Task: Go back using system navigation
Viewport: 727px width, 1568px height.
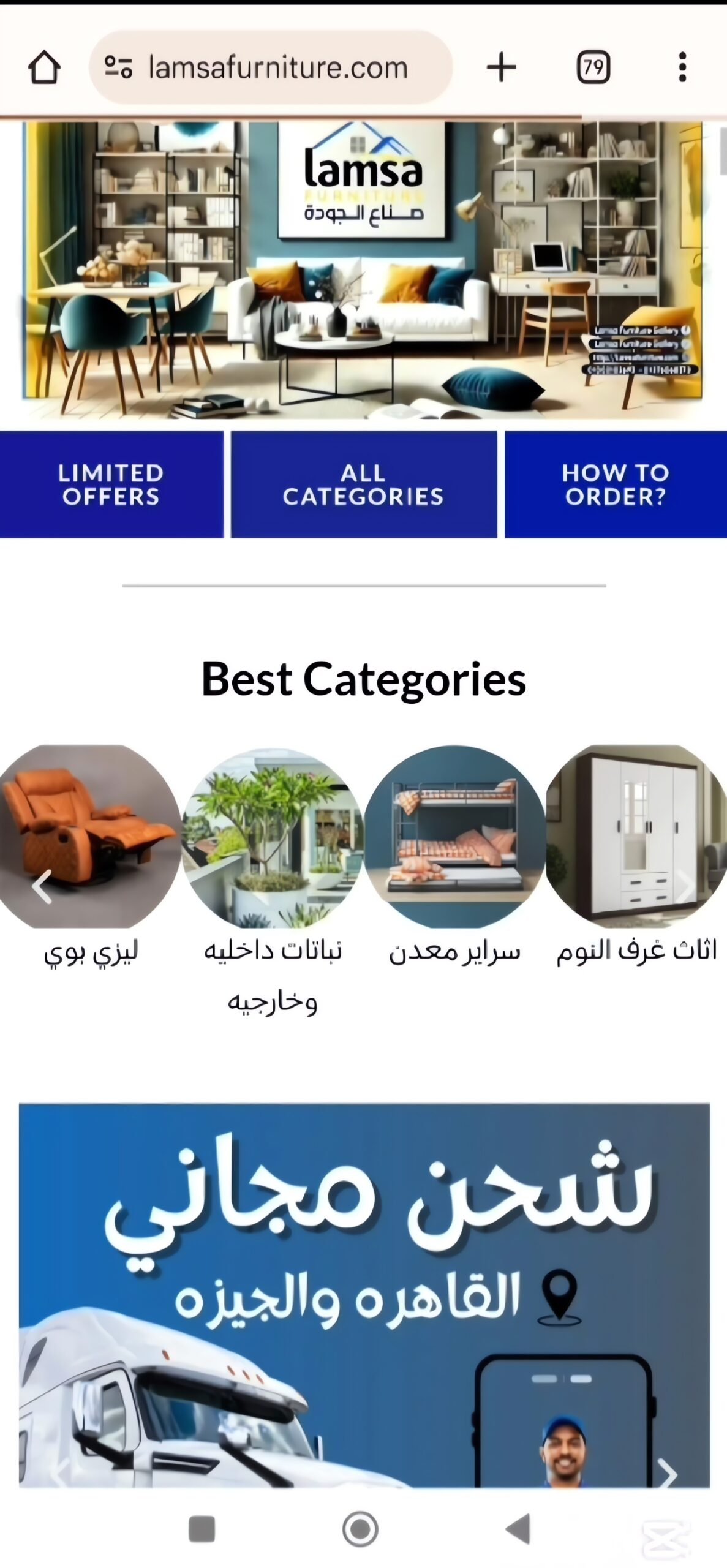Action: coord(518,1529)
